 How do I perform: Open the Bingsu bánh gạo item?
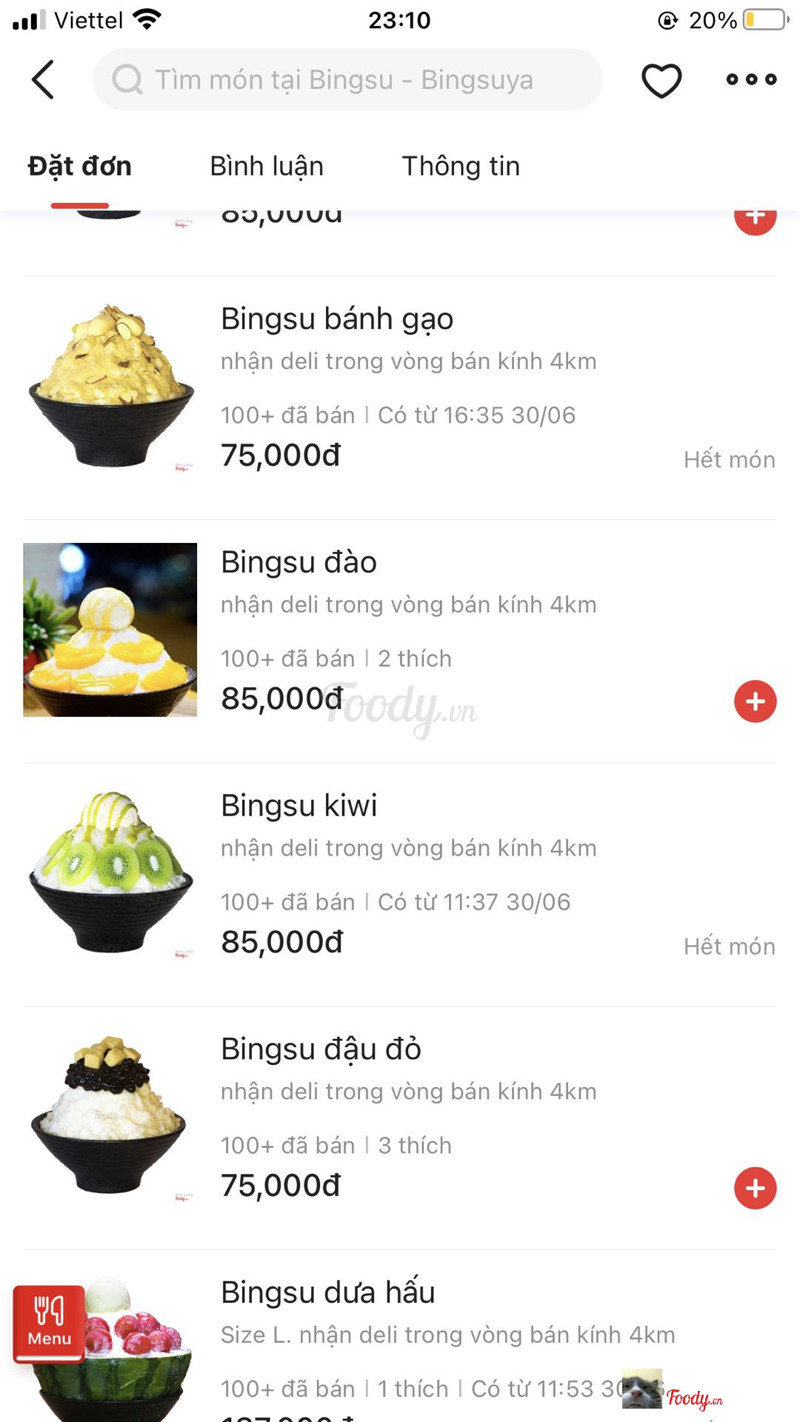tap(337, 319)
